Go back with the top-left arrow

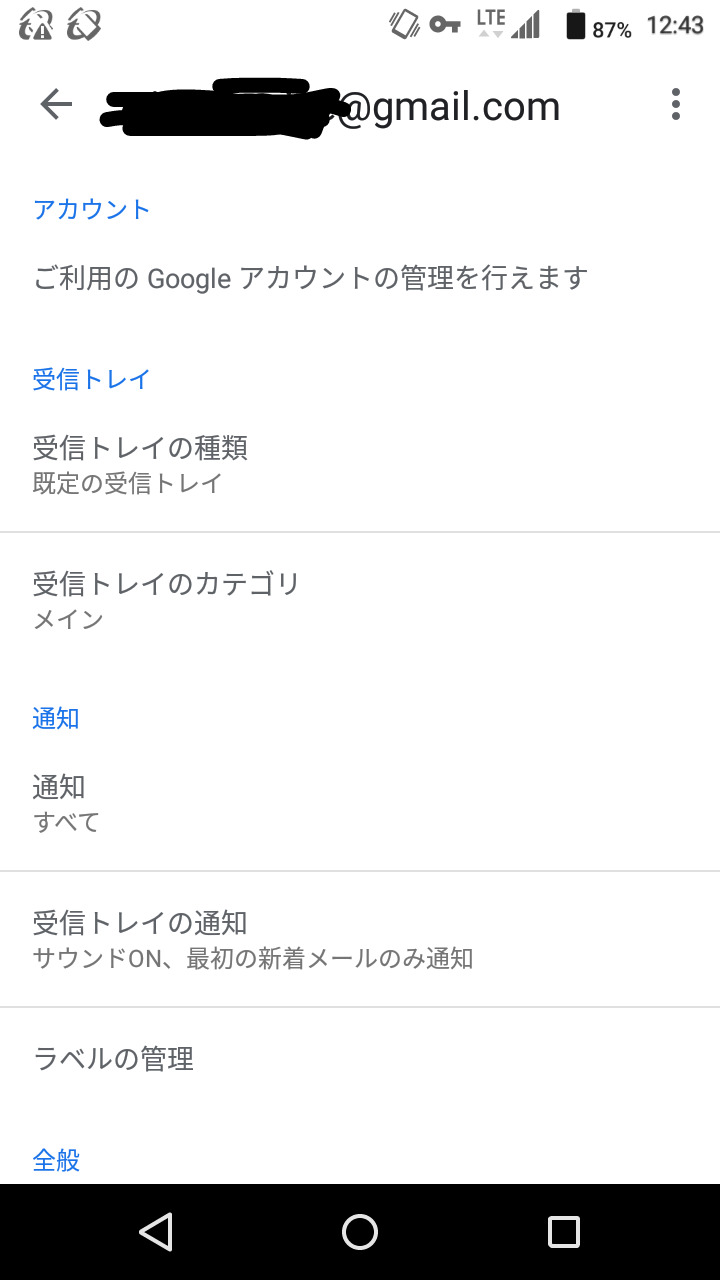[x=56, y=104]
